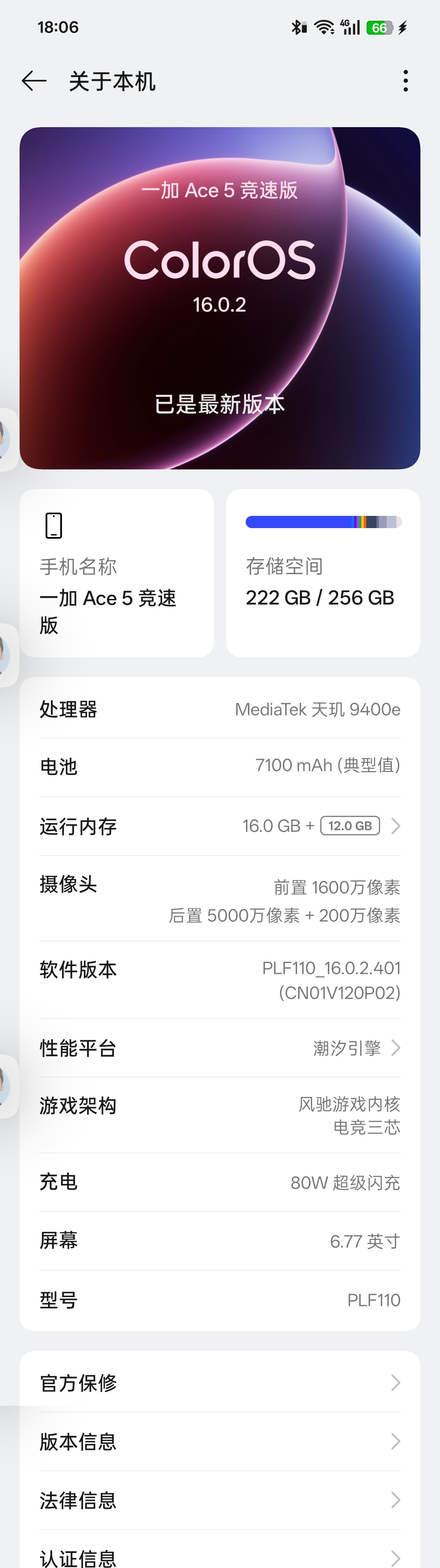Open the ColorOS 16.0.2 version card
The height and width of the screenshot is (1568, 440).
pyautogui.click(x=220, y=298)
